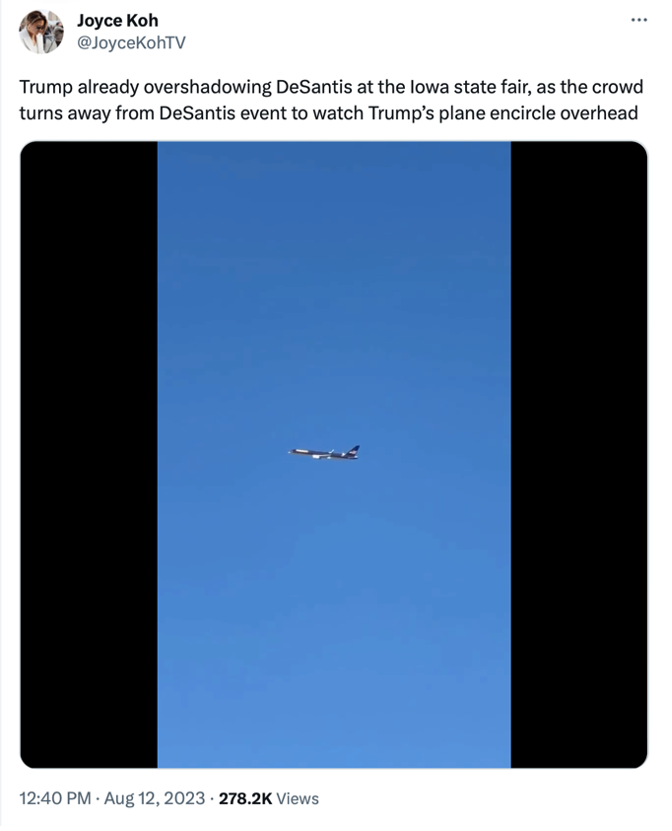Open Joyce Koh's profile picture

pyautogui.click(x=41, y=31)
